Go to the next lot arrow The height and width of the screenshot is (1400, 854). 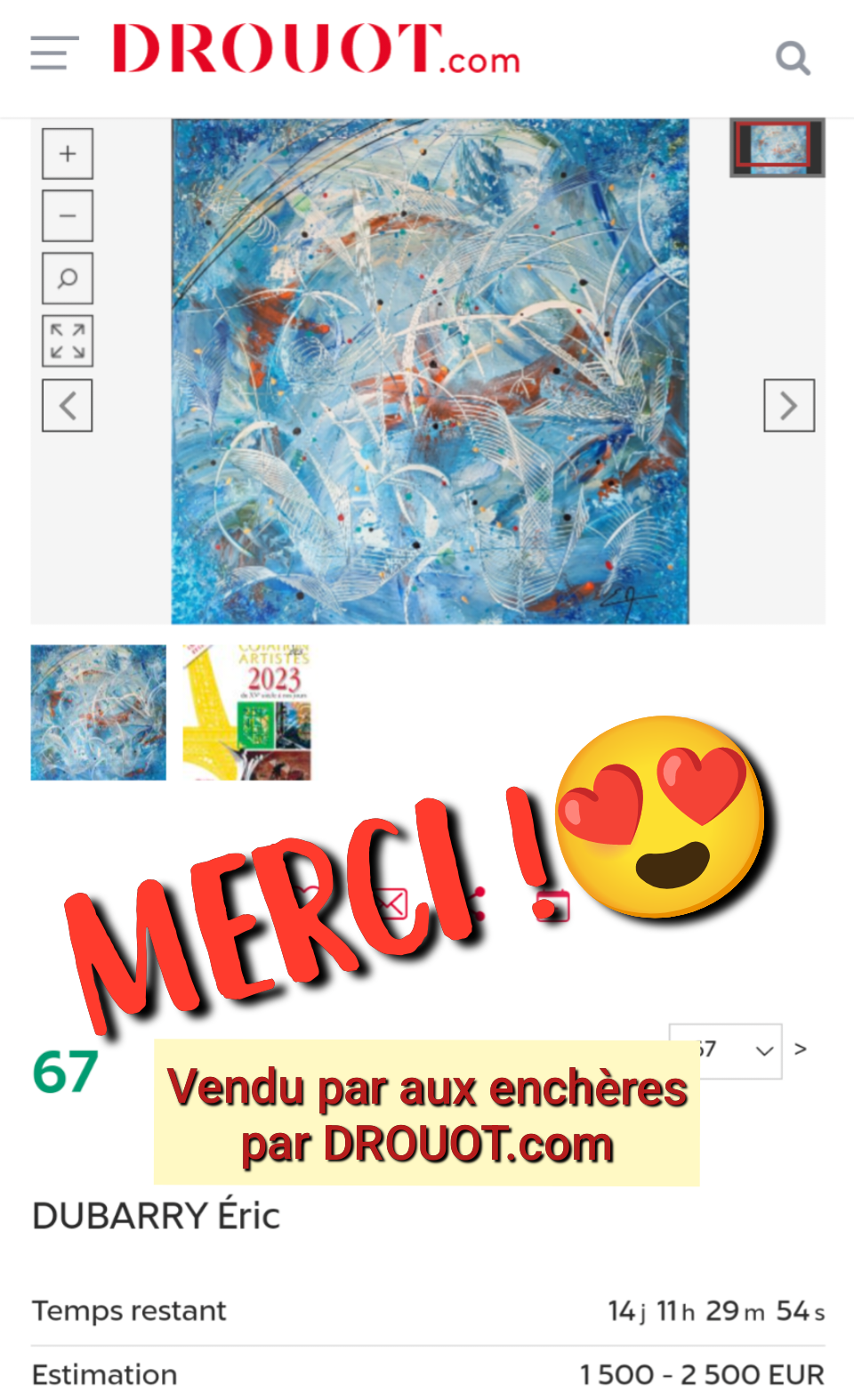[801, 1049]
